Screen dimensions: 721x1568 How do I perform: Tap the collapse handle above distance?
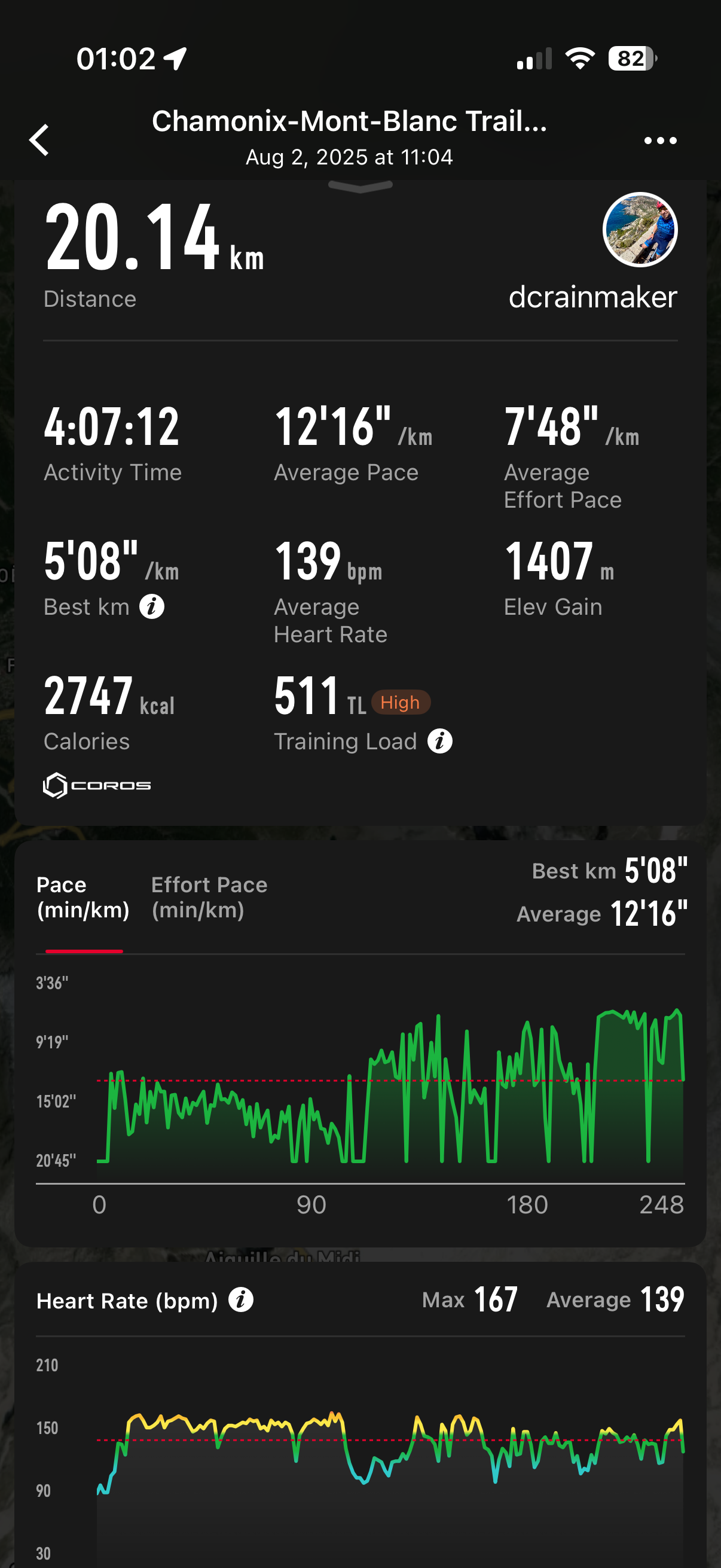pyautogui.click(x=360, y=187)
